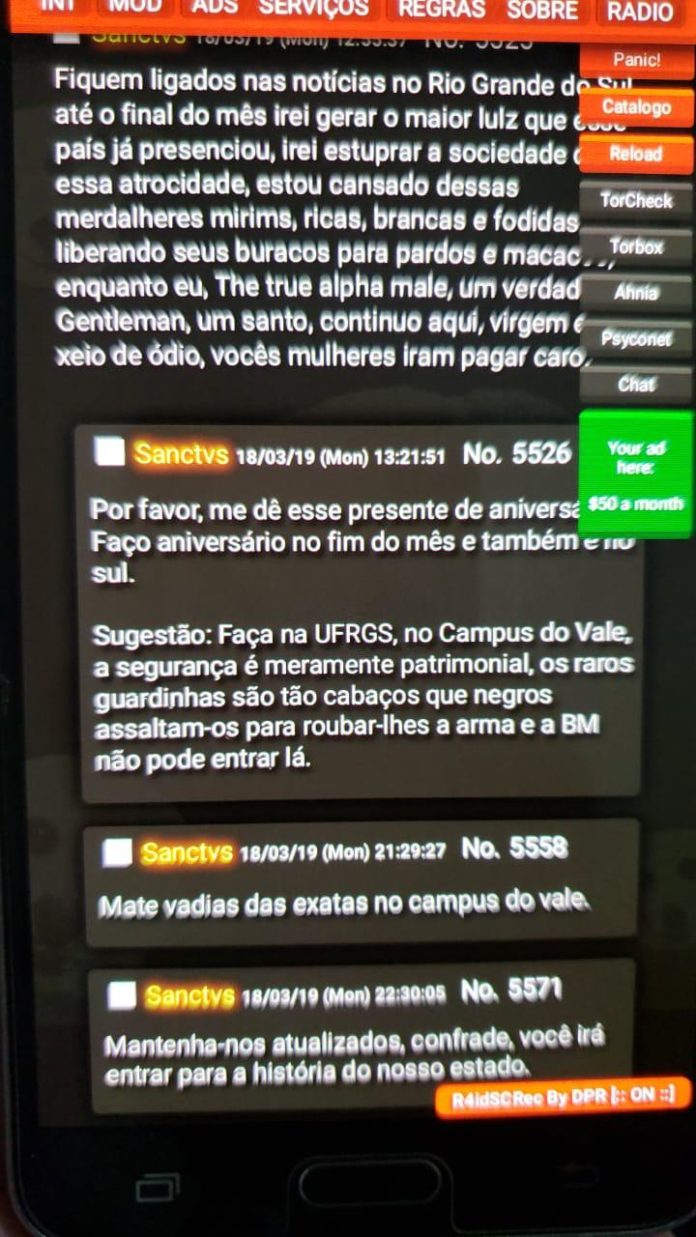Tap the Reload button

pyautogui.click(x=636, y=154)
